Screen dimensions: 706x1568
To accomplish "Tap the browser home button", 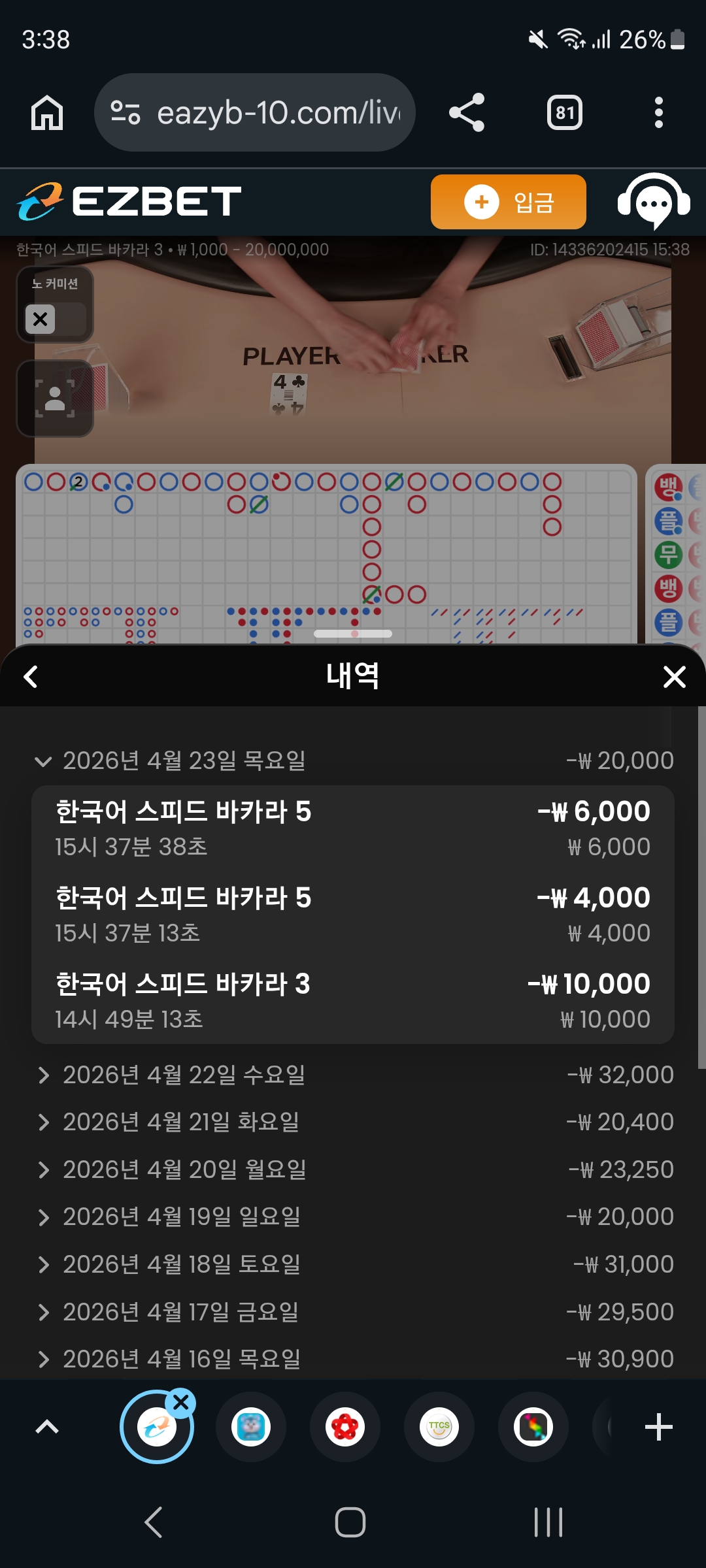I will click(47, 112).
